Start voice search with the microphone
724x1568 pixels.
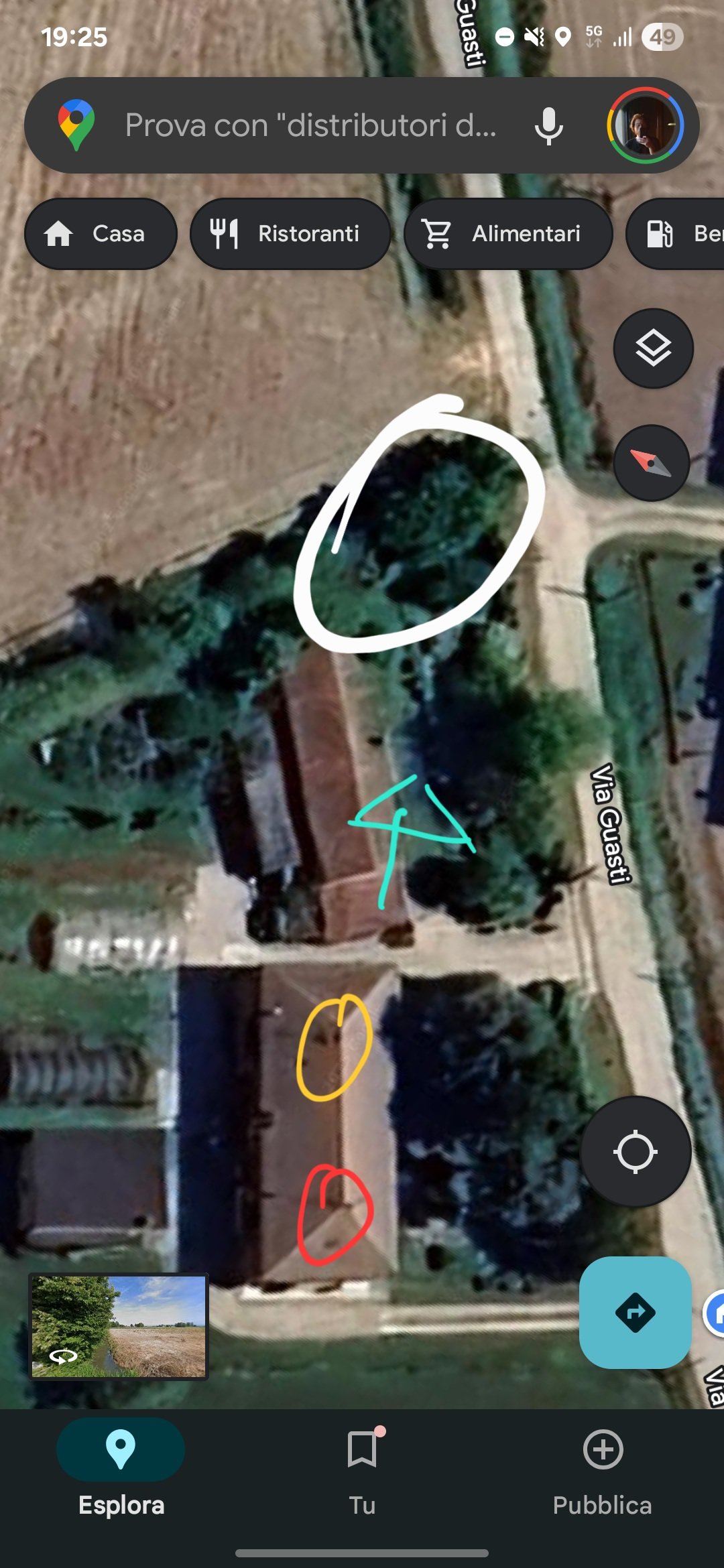(x=548, y=125)
